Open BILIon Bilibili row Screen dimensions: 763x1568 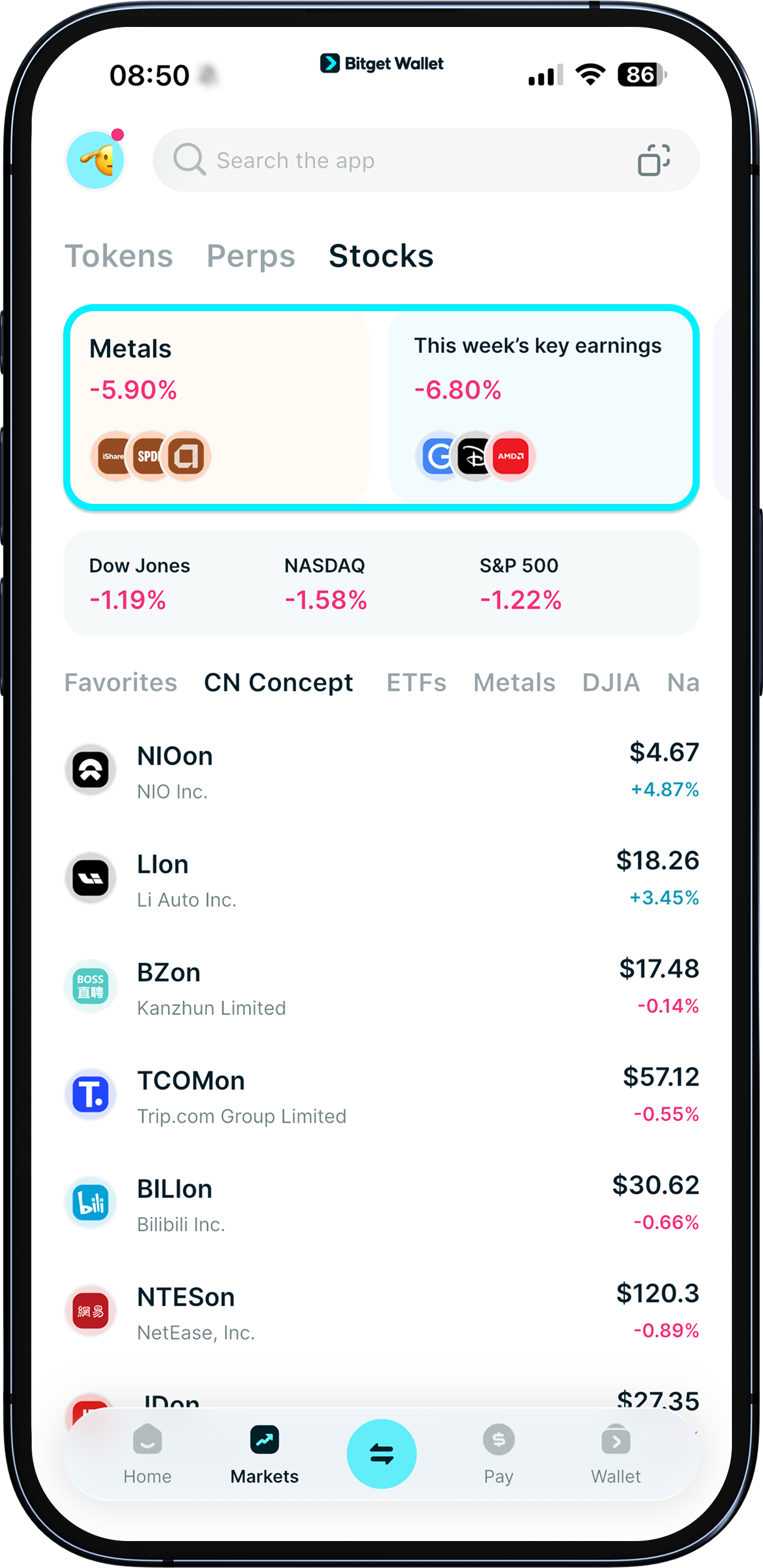(x=381, y=1204)
